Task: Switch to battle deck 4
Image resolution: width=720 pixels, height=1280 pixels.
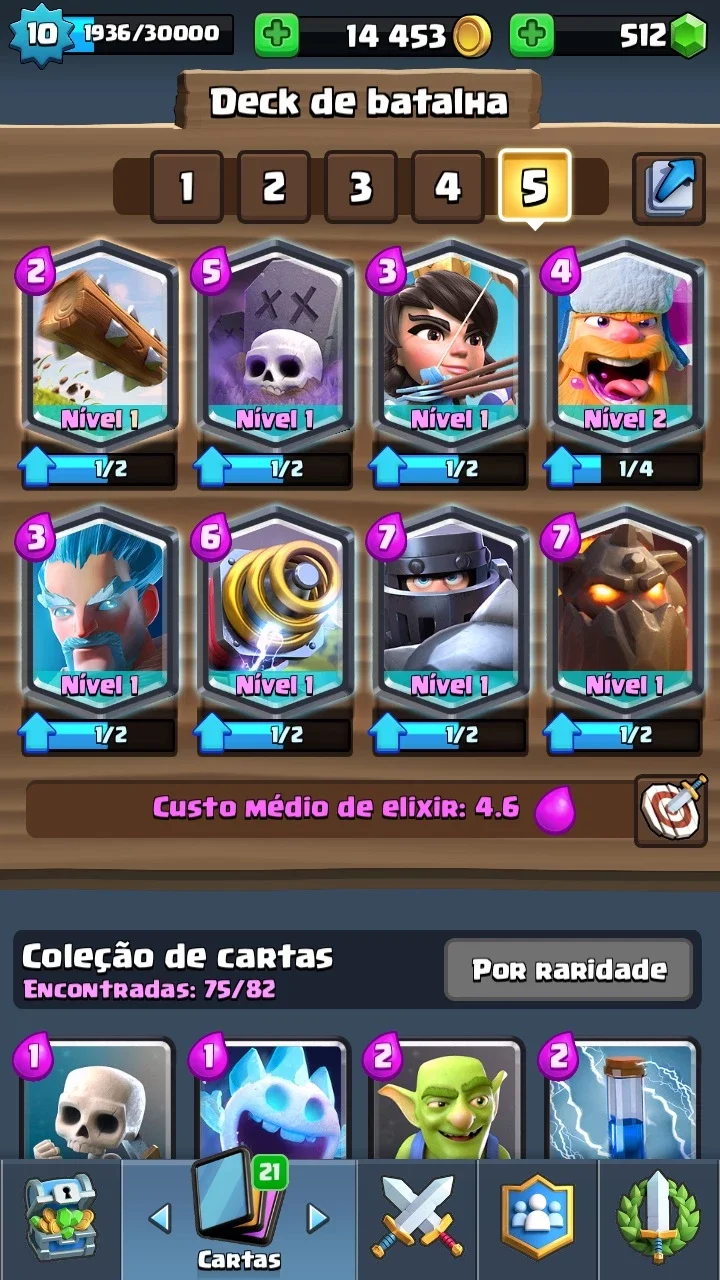Action: click(448, 187)
